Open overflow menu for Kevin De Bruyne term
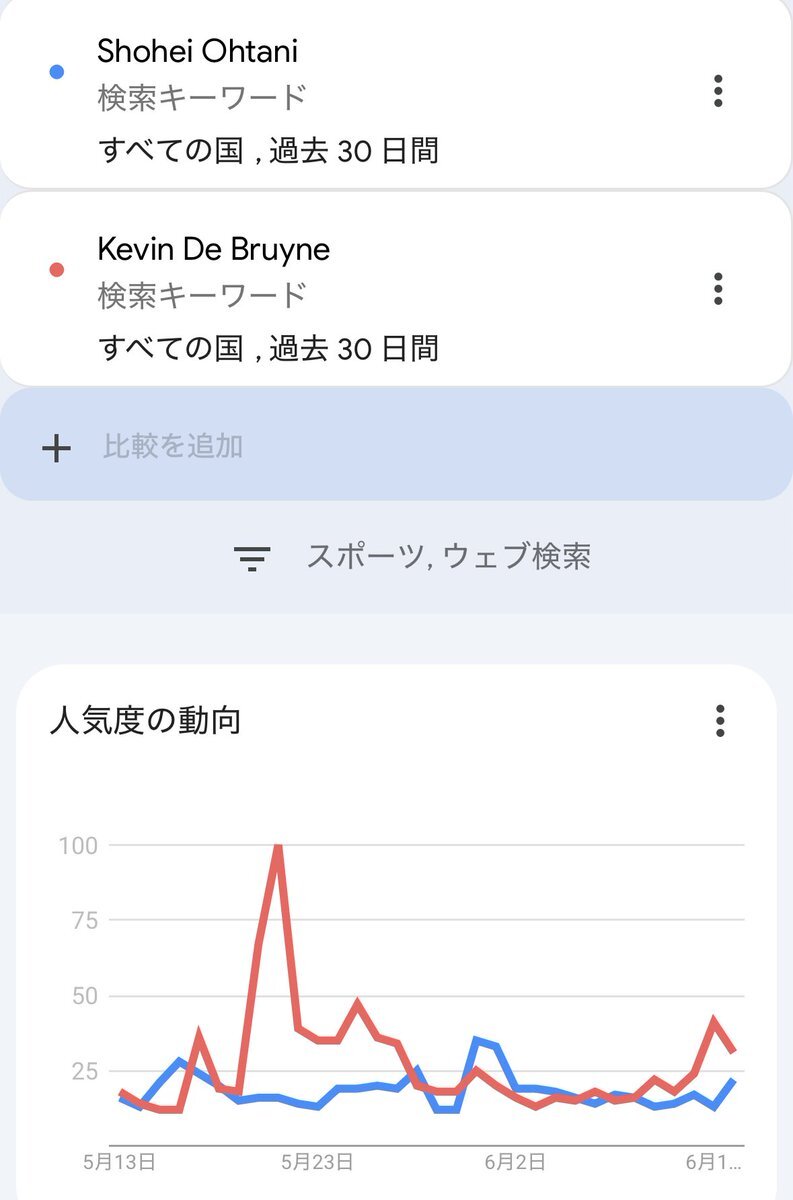The image size is (793, 1200). (718, 288)
